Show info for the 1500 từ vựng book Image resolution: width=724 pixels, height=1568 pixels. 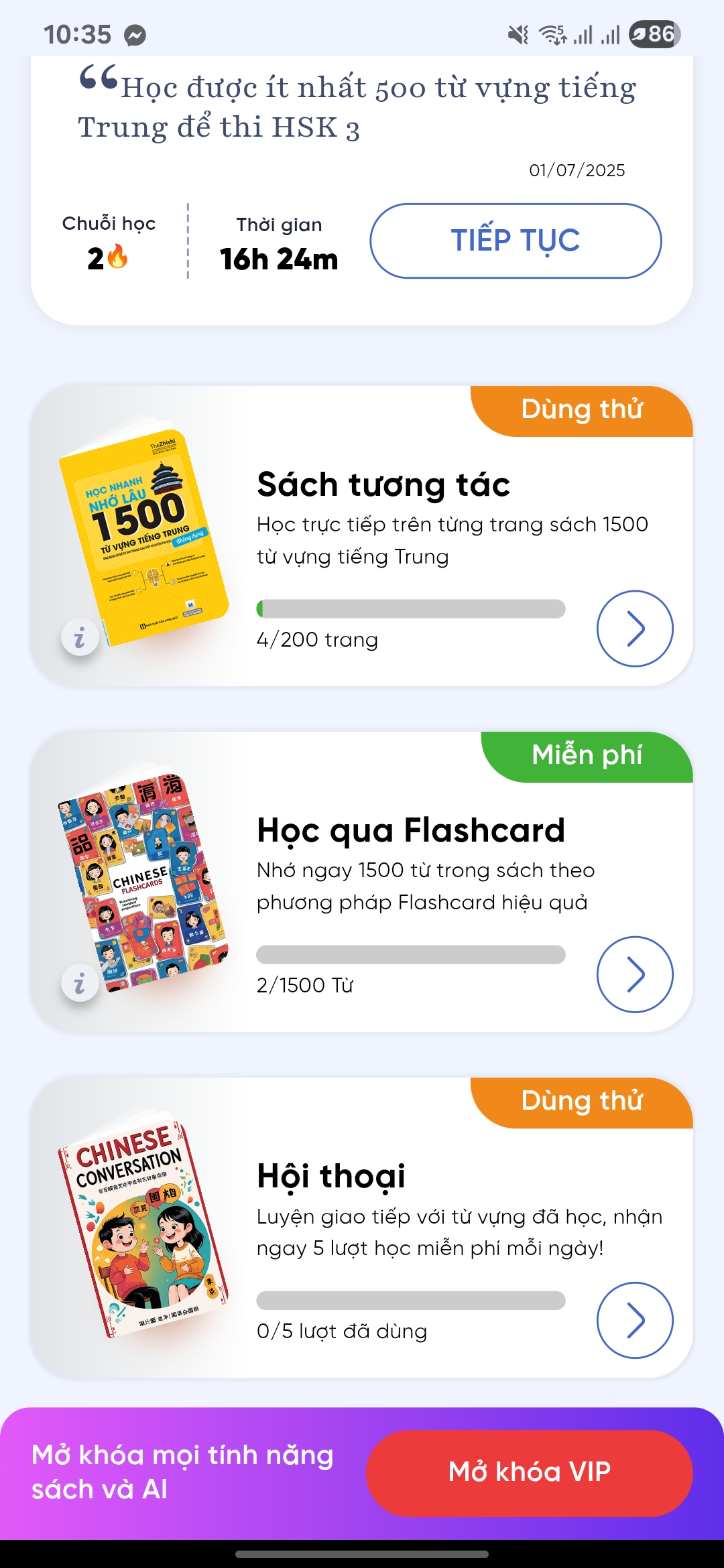80,637
